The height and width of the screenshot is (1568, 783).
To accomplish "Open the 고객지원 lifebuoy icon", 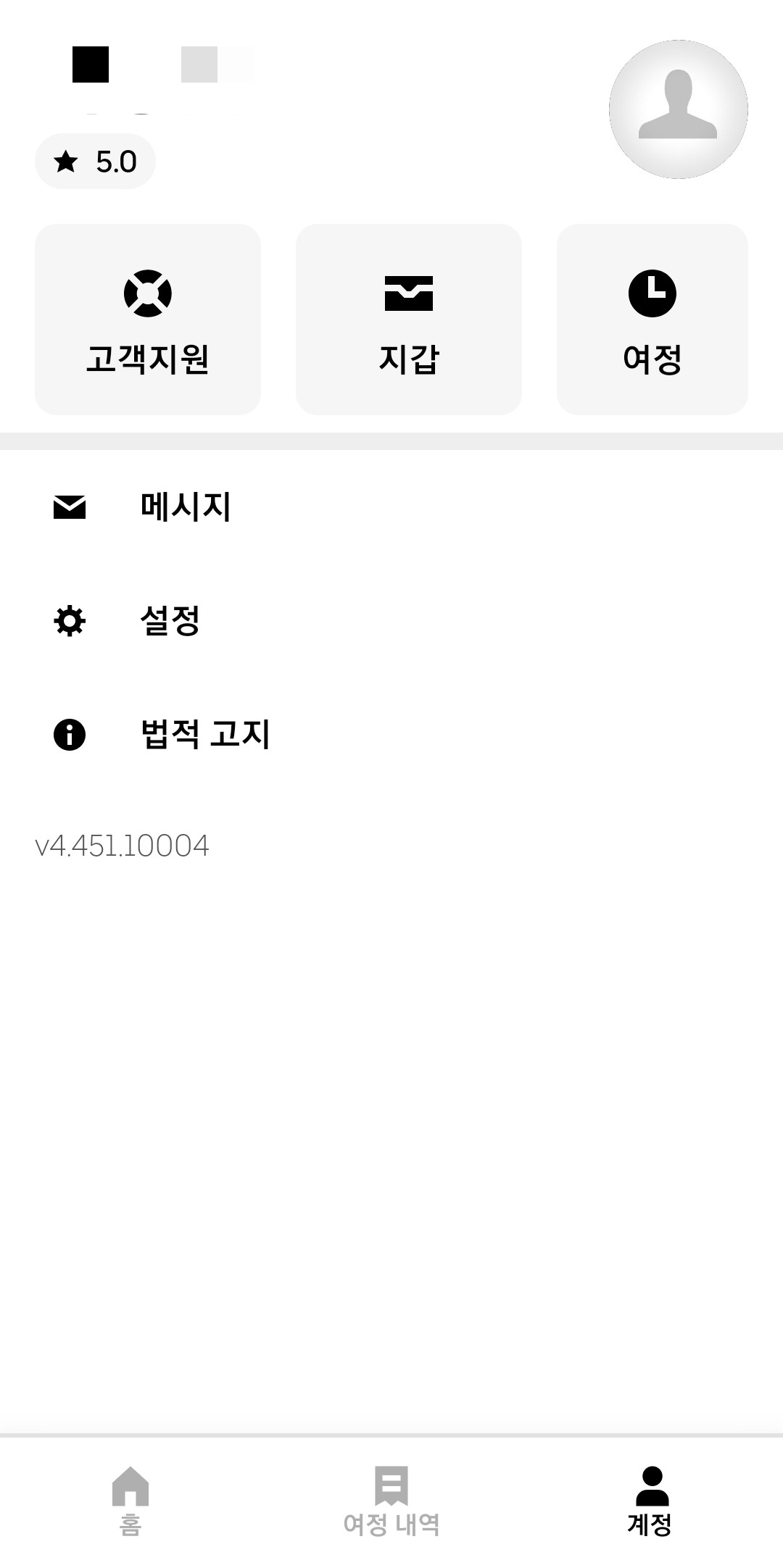I will [147, 293].
